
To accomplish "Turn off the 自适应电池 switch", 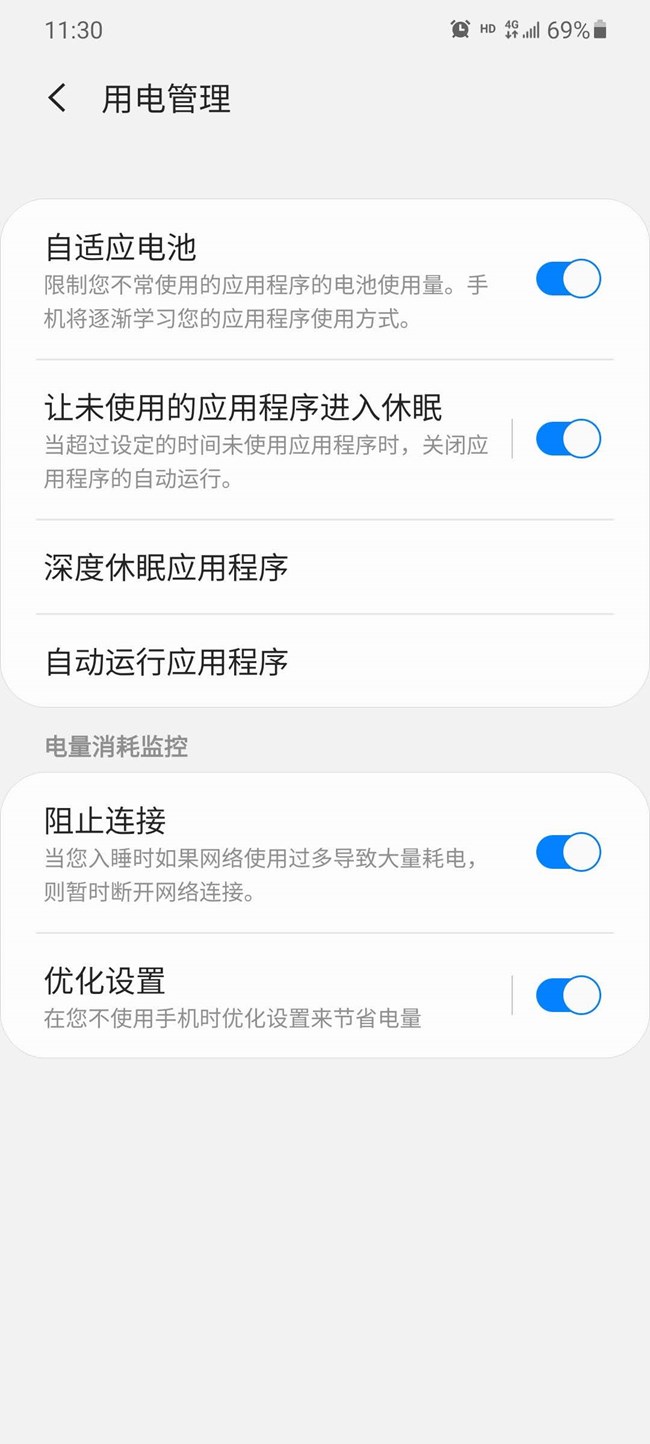I will point(567,279).
